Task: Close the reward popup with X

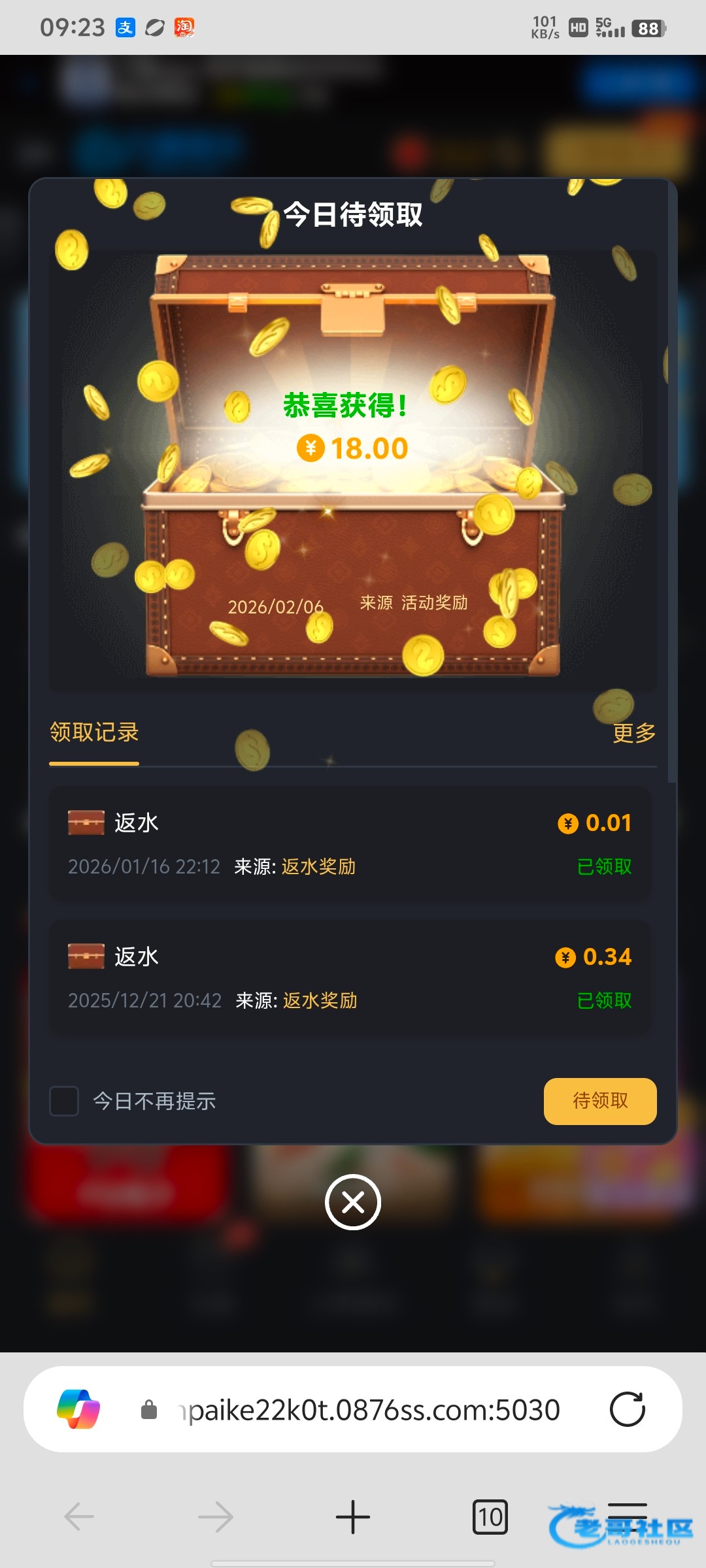Action: [353, 1202]
